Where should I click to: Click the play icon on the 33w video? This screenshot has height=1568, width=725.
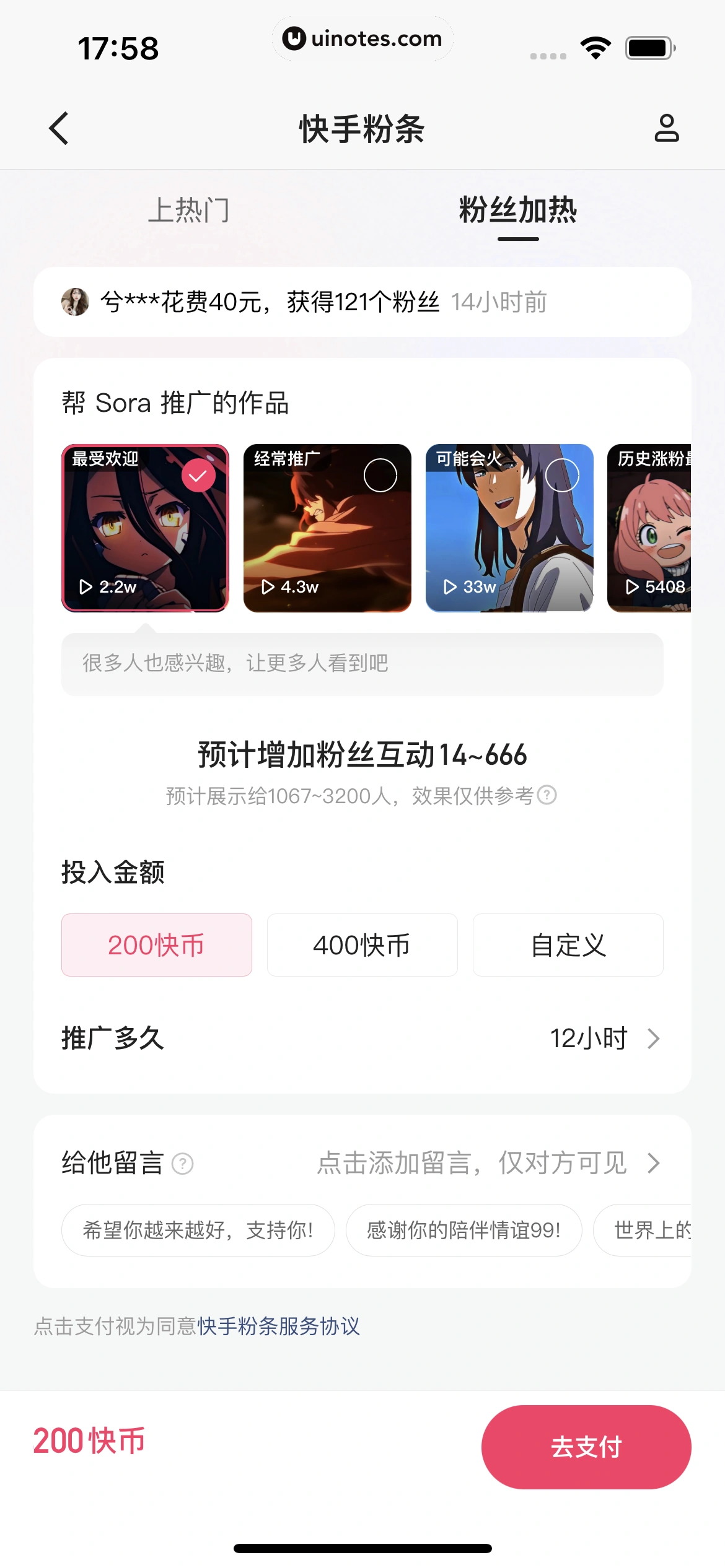(x=450, y=587)
